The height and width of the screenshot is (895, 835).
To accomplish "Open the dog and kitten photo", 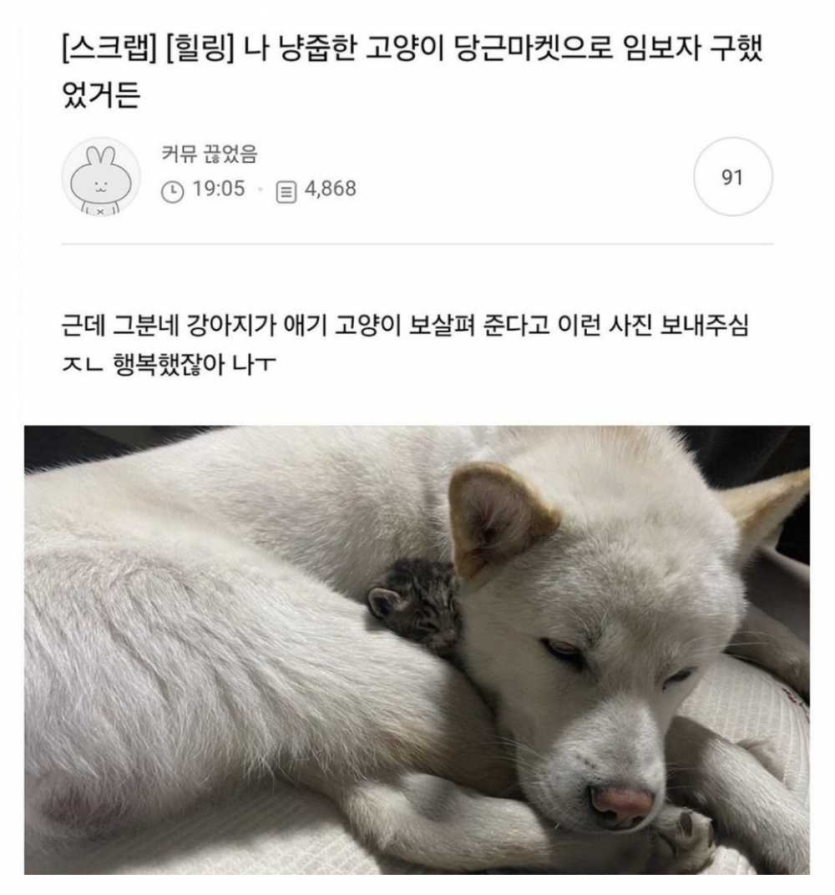I will pyautogui.click(x=417, y=650).
